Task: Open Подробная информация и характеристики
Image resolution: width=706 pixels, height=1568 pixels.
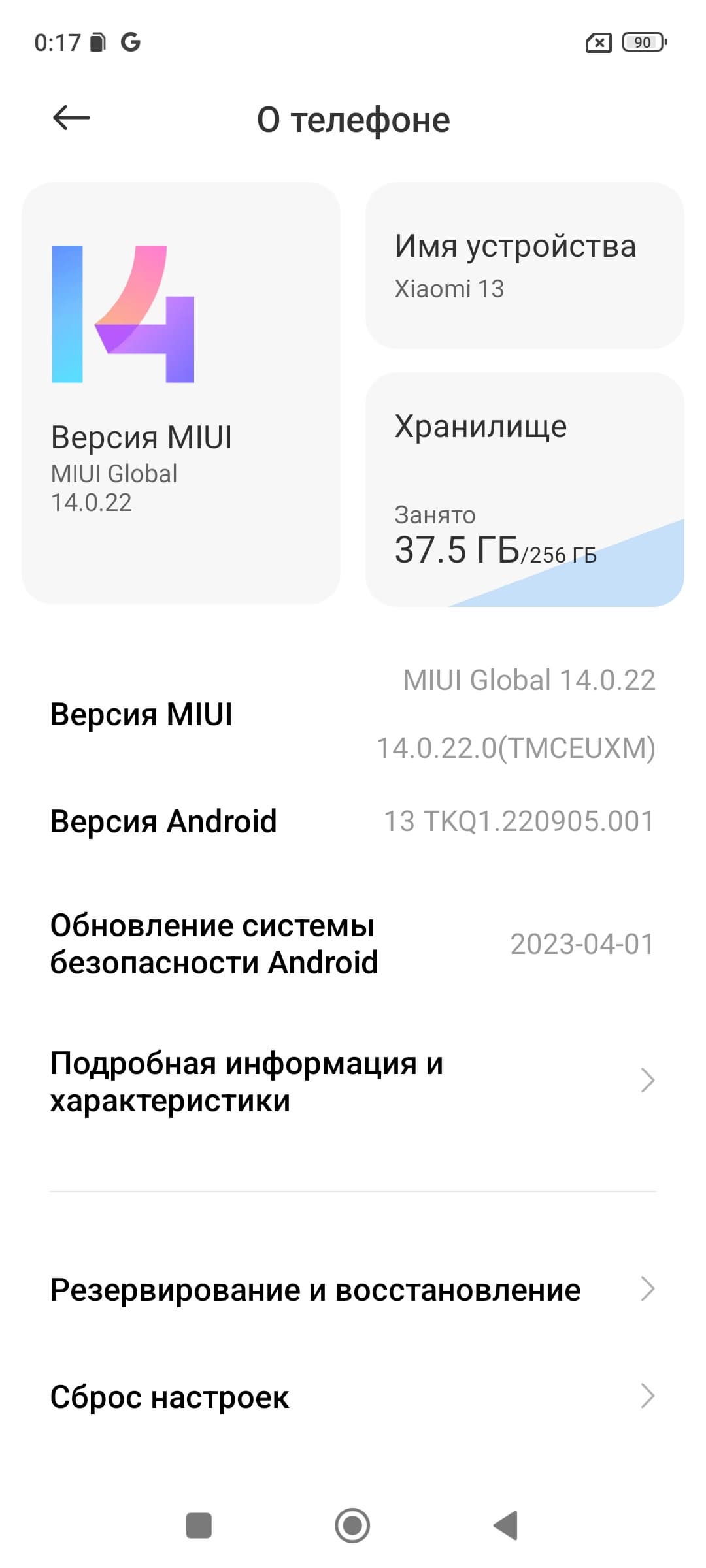Action: [x=353, y=1082]
